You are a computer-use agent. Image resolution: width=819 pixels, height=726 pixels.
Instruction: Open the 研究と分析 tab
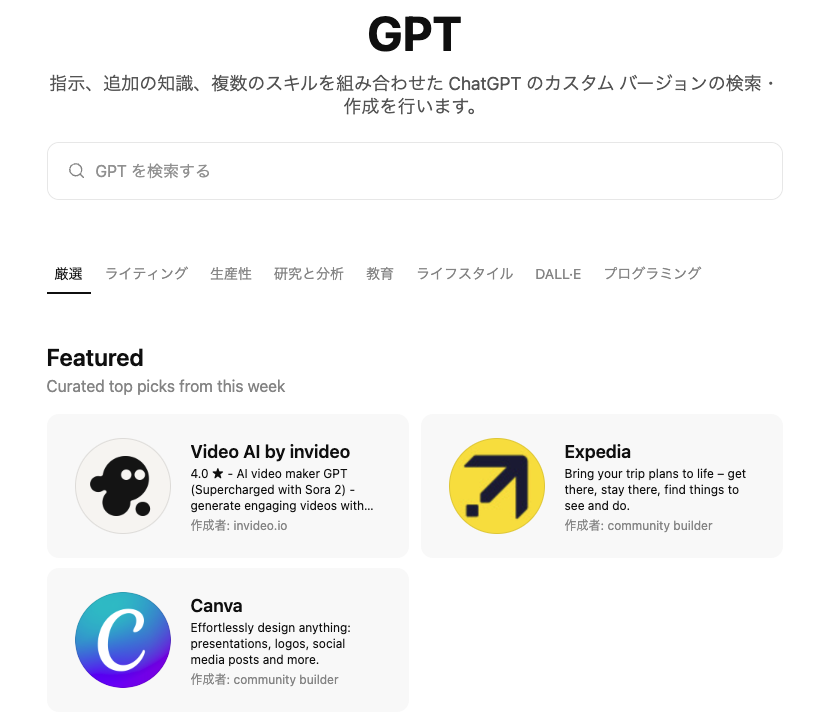click(x=309, y=273)
